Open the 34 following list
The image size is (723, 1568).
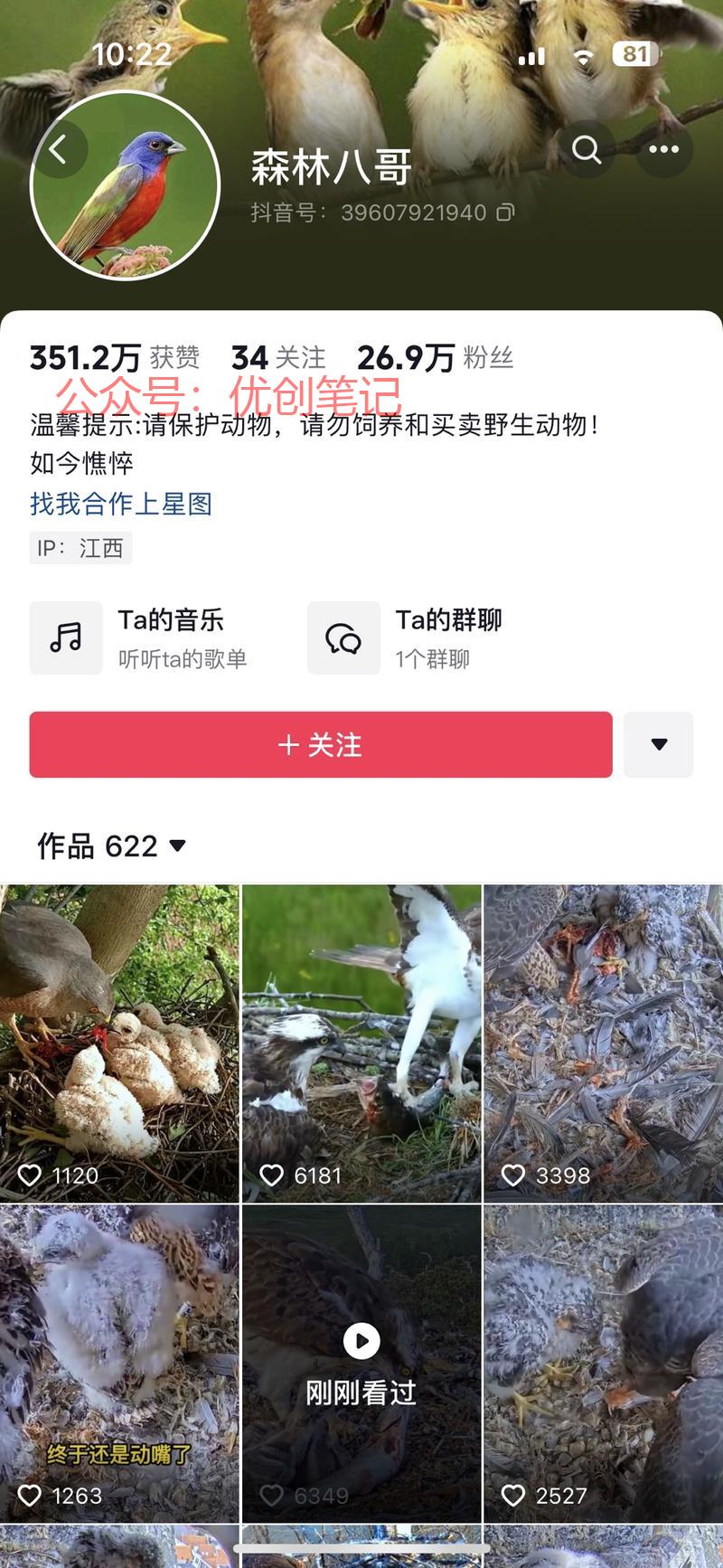tap(278, 357)
